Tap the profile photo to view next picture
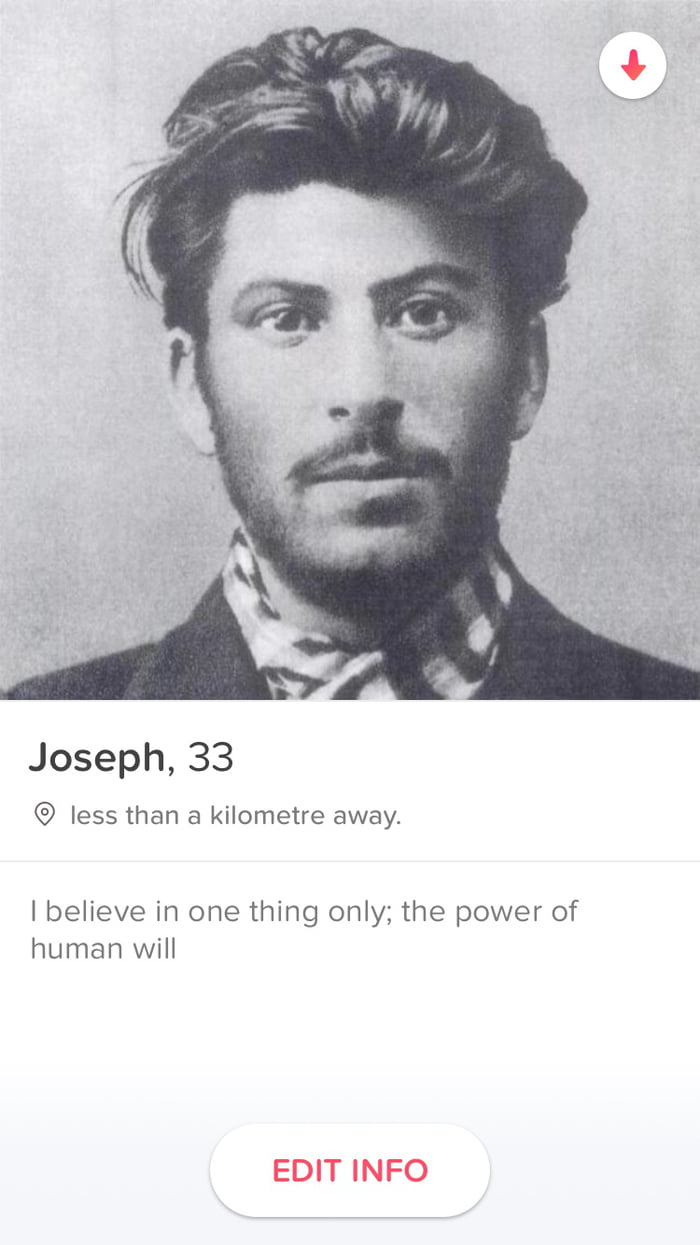 (350, 350)
